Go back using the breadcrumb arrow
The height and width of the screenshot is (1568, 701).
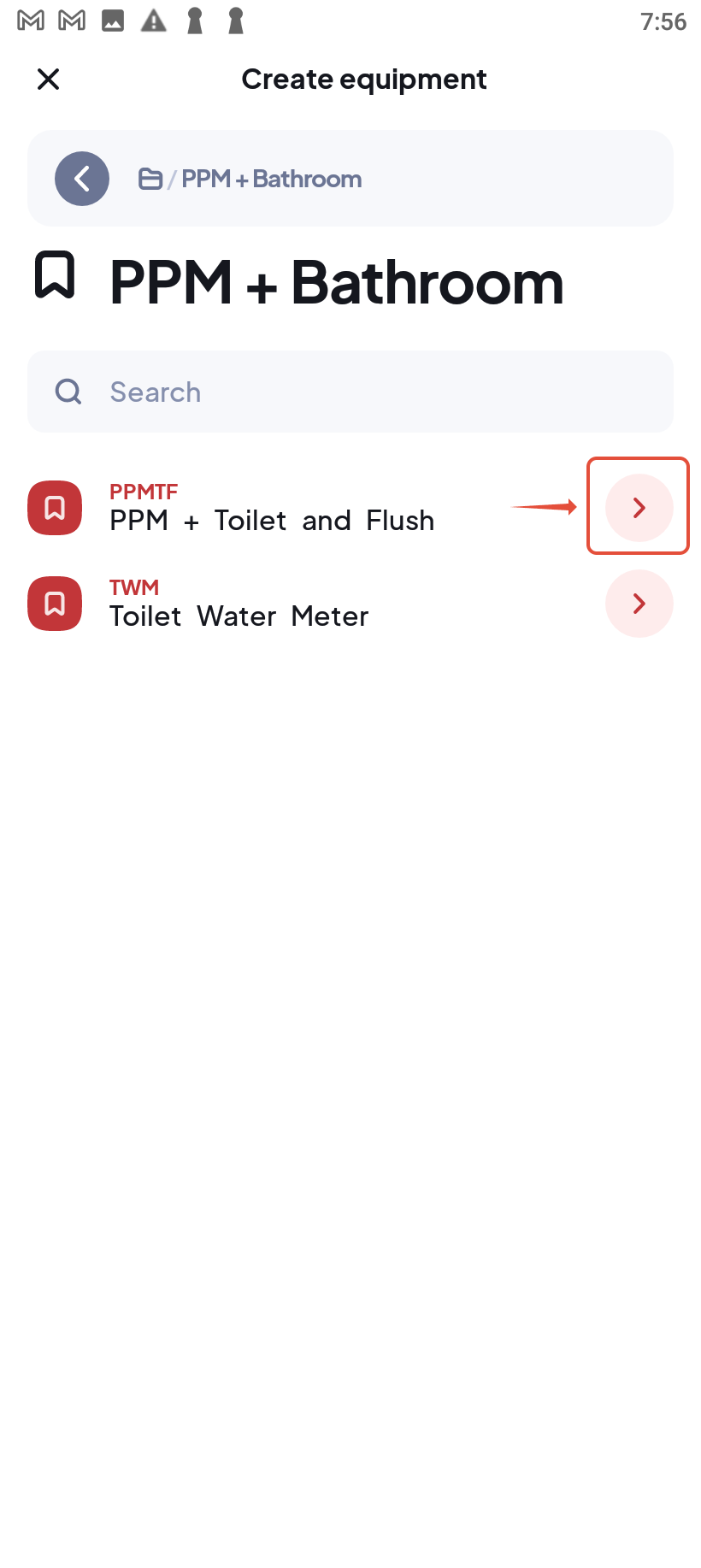tap(82, 179)
